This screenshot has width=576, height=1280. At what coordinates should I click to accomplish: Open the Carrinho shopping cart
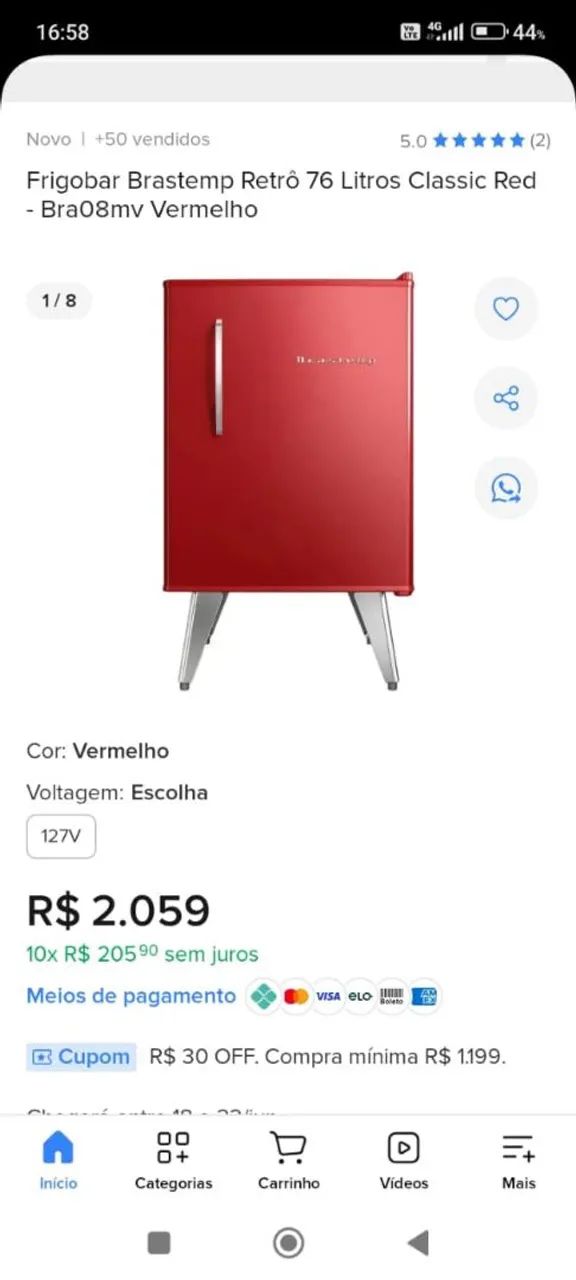(289, 1160)
